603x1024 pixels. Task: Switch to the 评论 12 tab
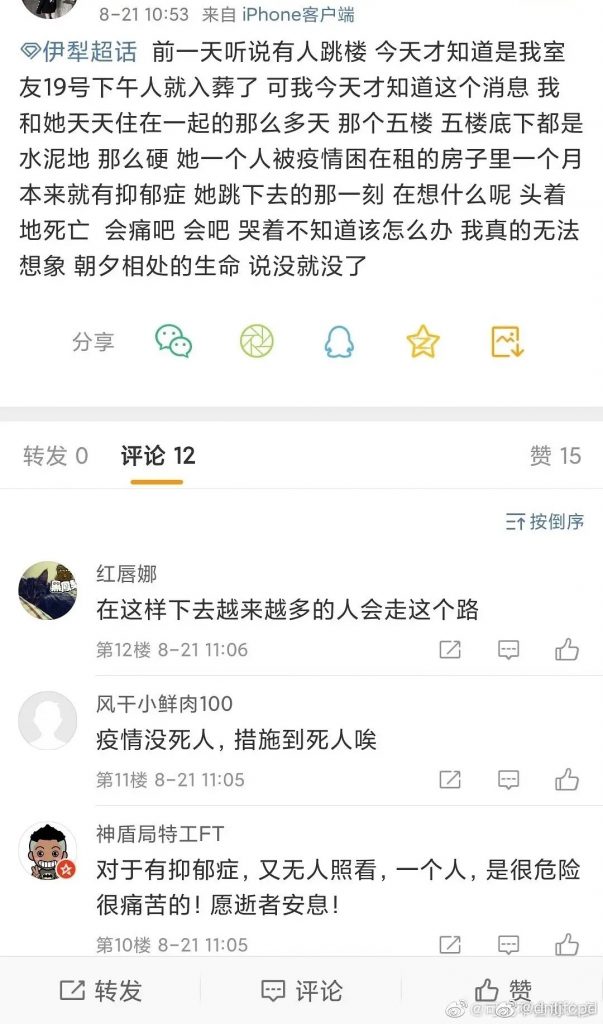(x=158, y=456)
